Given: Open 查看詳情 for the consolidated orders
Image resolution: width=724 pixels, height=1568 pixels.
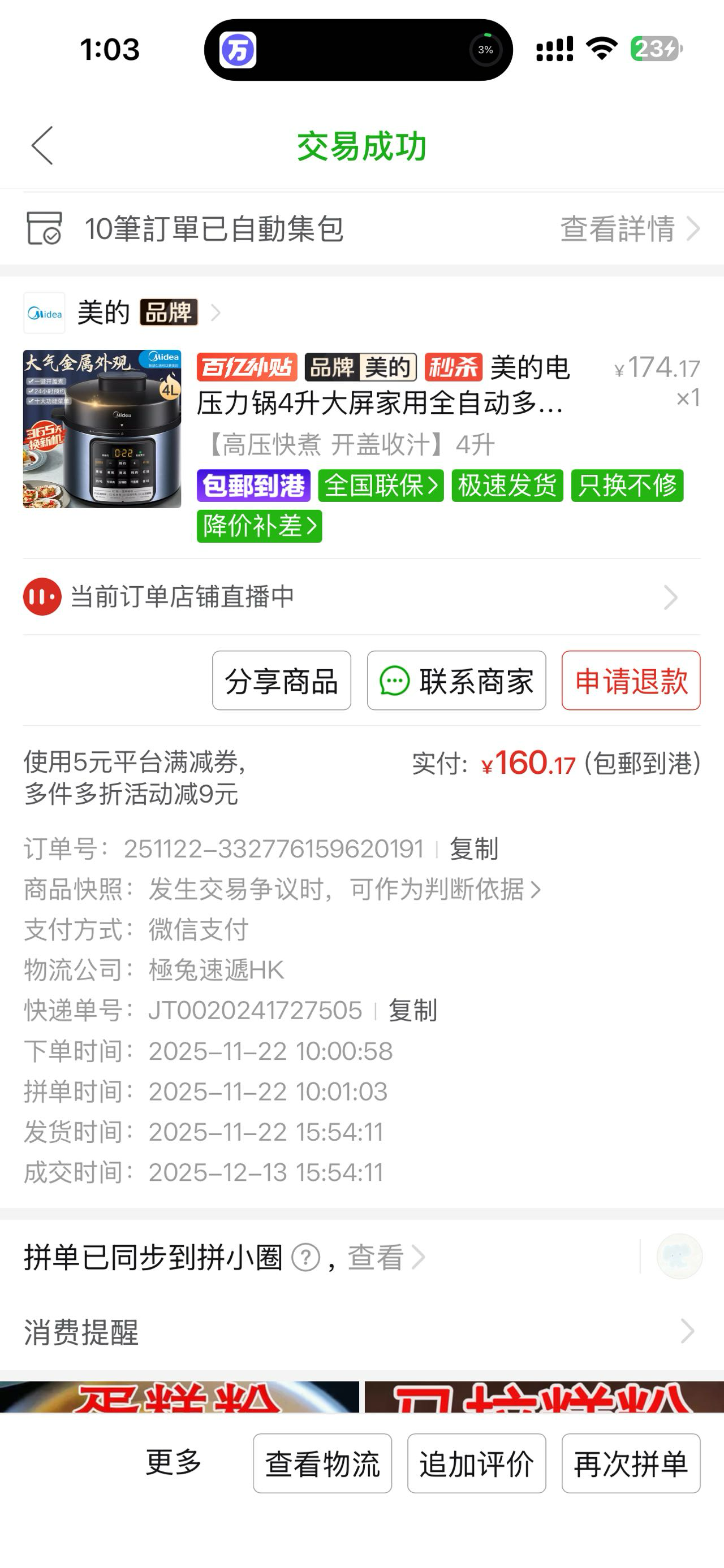Looking at the screenshot, I should tap(630, 229).
